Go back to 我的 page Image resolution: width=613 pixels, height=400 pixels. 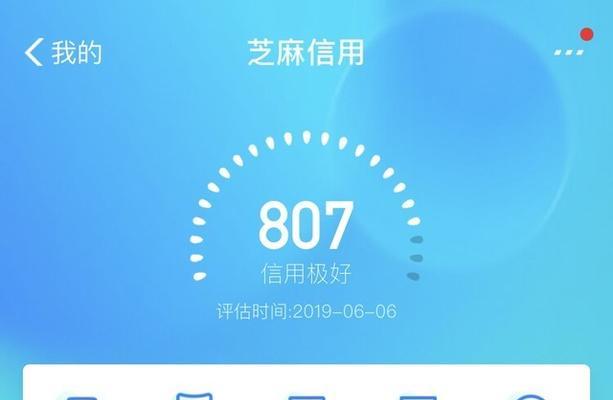click(62, 52)
